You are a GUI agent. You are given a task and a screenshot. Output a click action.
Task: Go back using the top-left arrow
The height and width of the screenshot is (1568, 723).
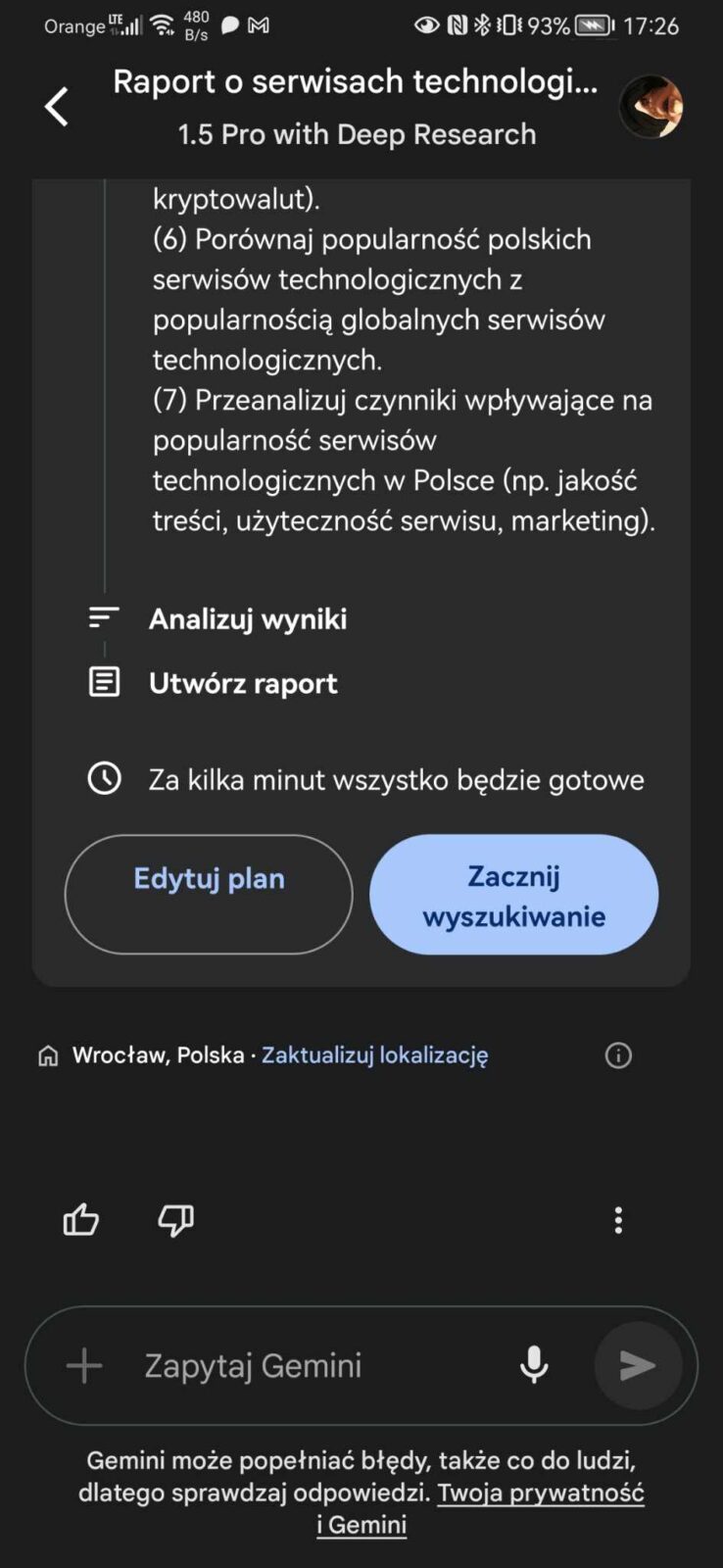[57, 106]
